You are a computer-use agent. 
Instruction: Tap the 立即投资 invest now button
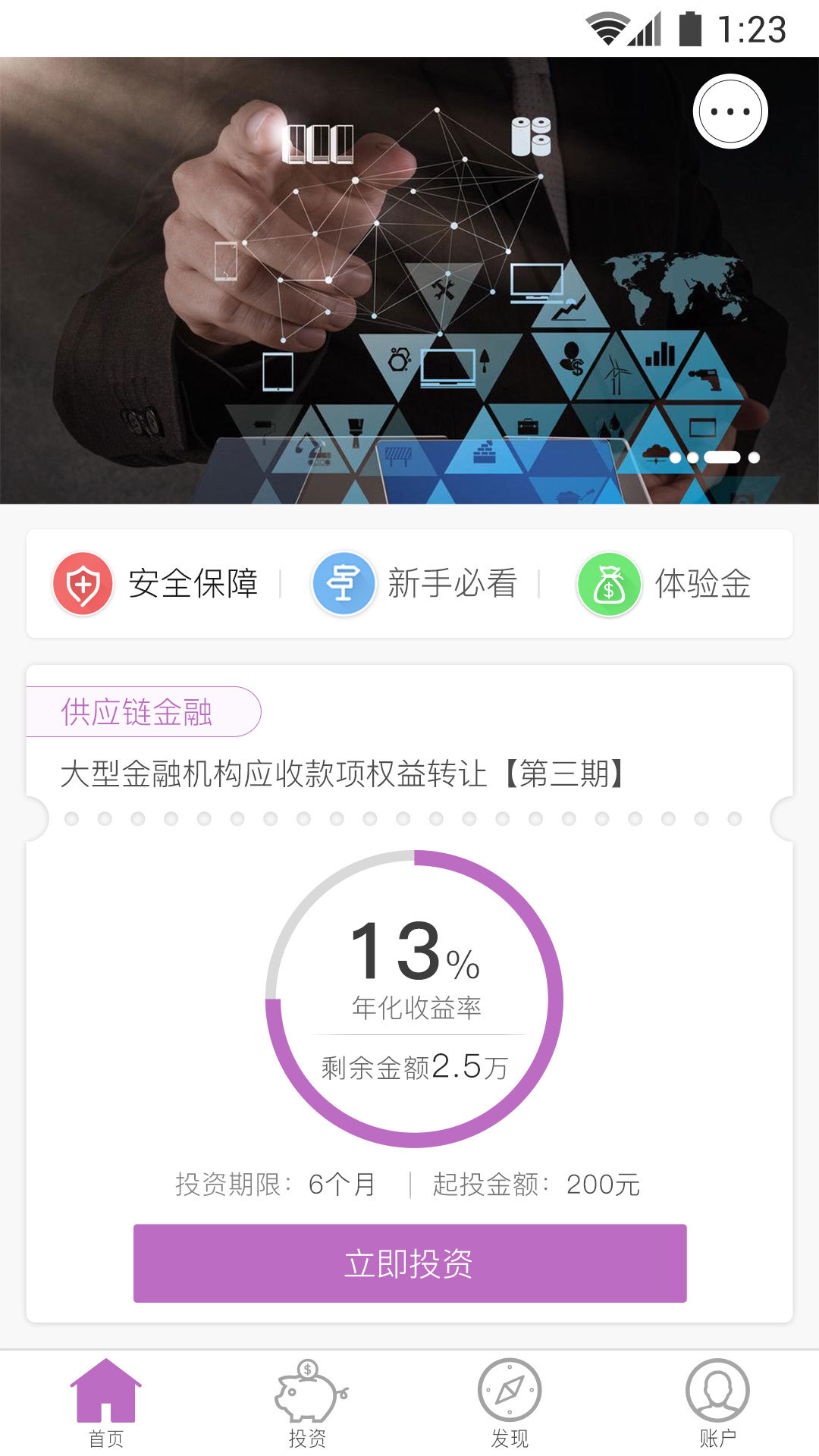tap(409, 1262)
